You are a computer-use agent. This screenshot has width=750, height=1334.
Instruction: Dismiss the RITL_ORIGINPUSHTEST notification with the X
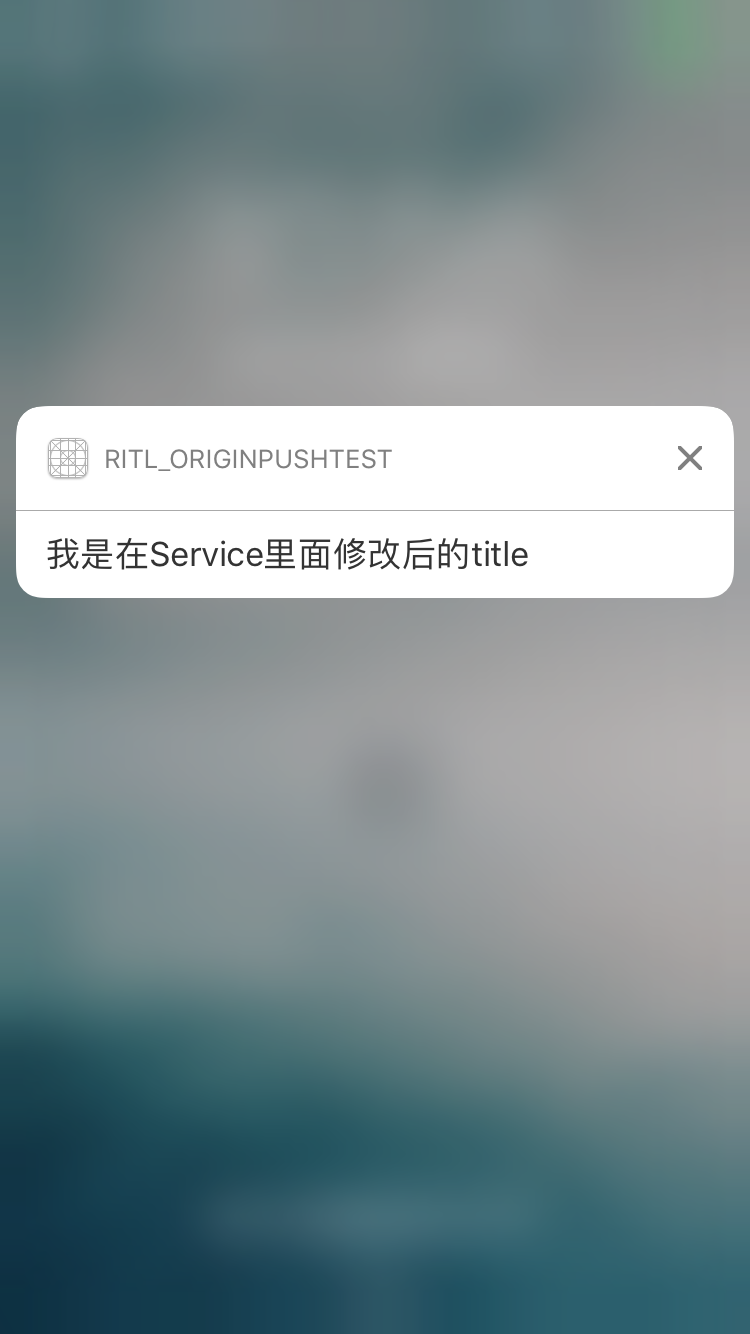pos(689,458)
